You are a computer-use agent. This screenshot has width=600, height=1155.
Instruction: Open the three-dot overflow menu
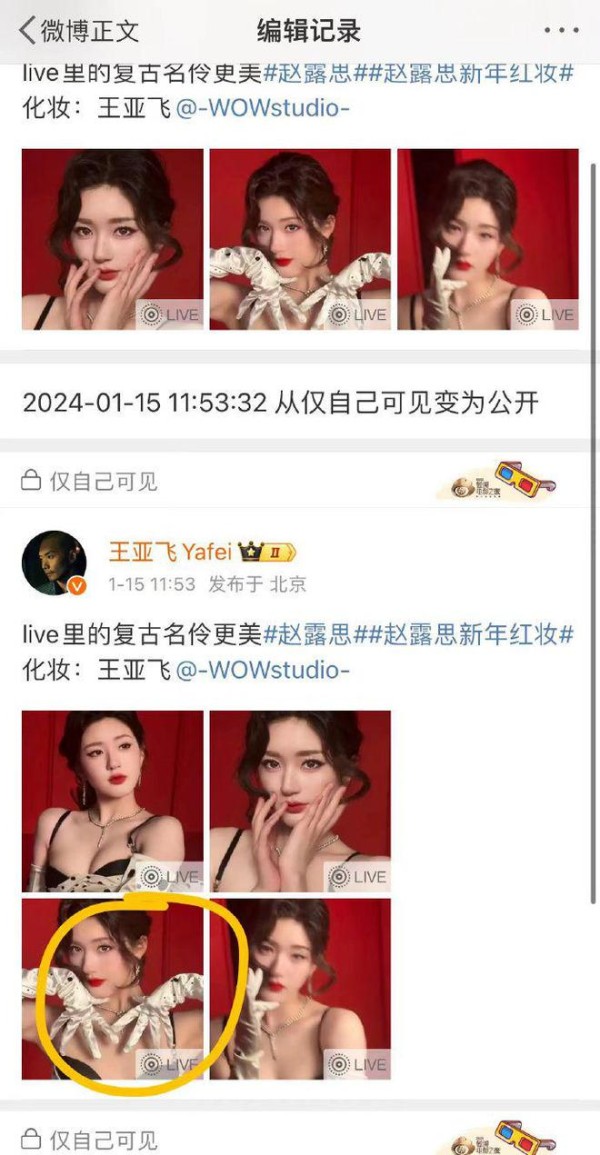562,31
